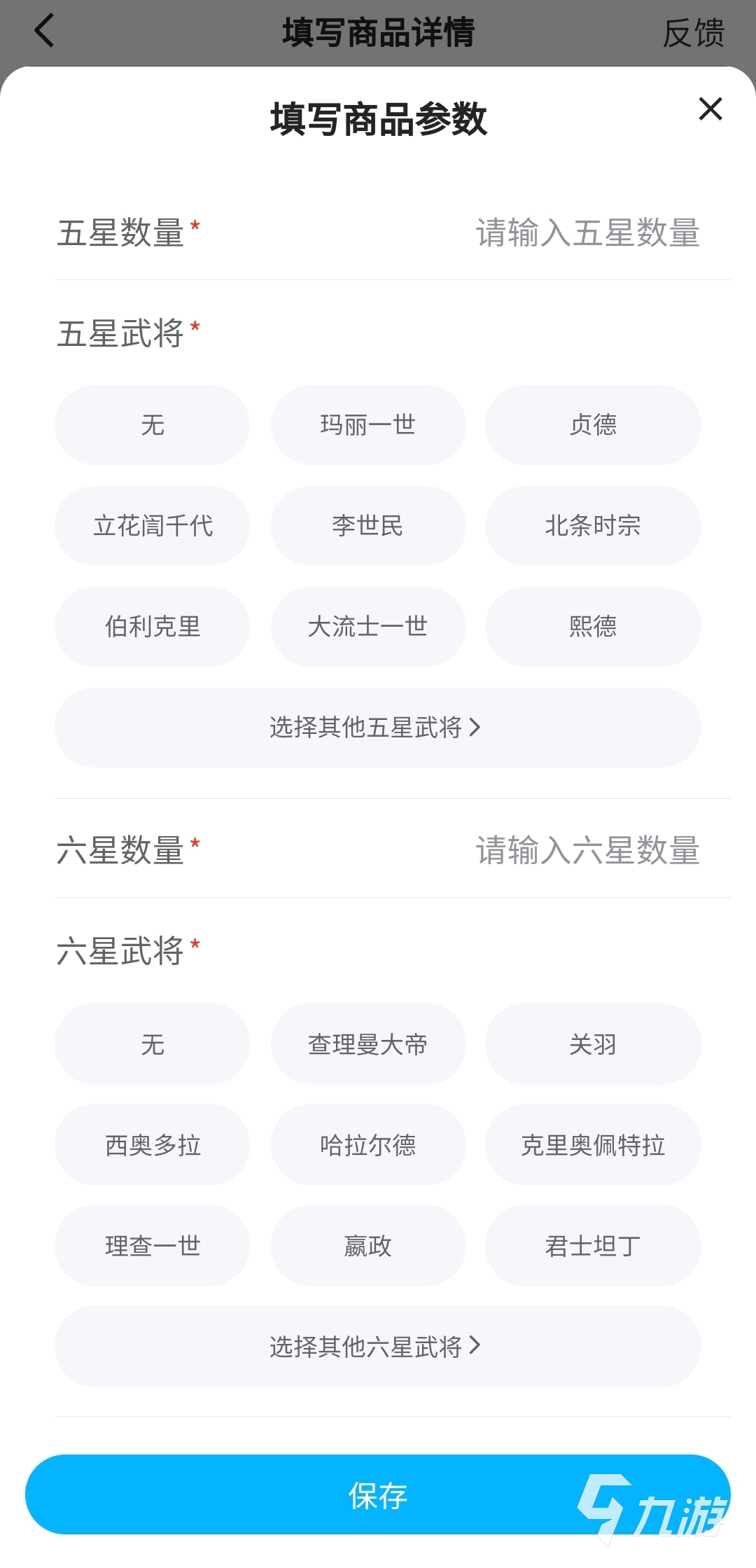Close the 填写商品参数 dialog

click(x=710, y=109)
